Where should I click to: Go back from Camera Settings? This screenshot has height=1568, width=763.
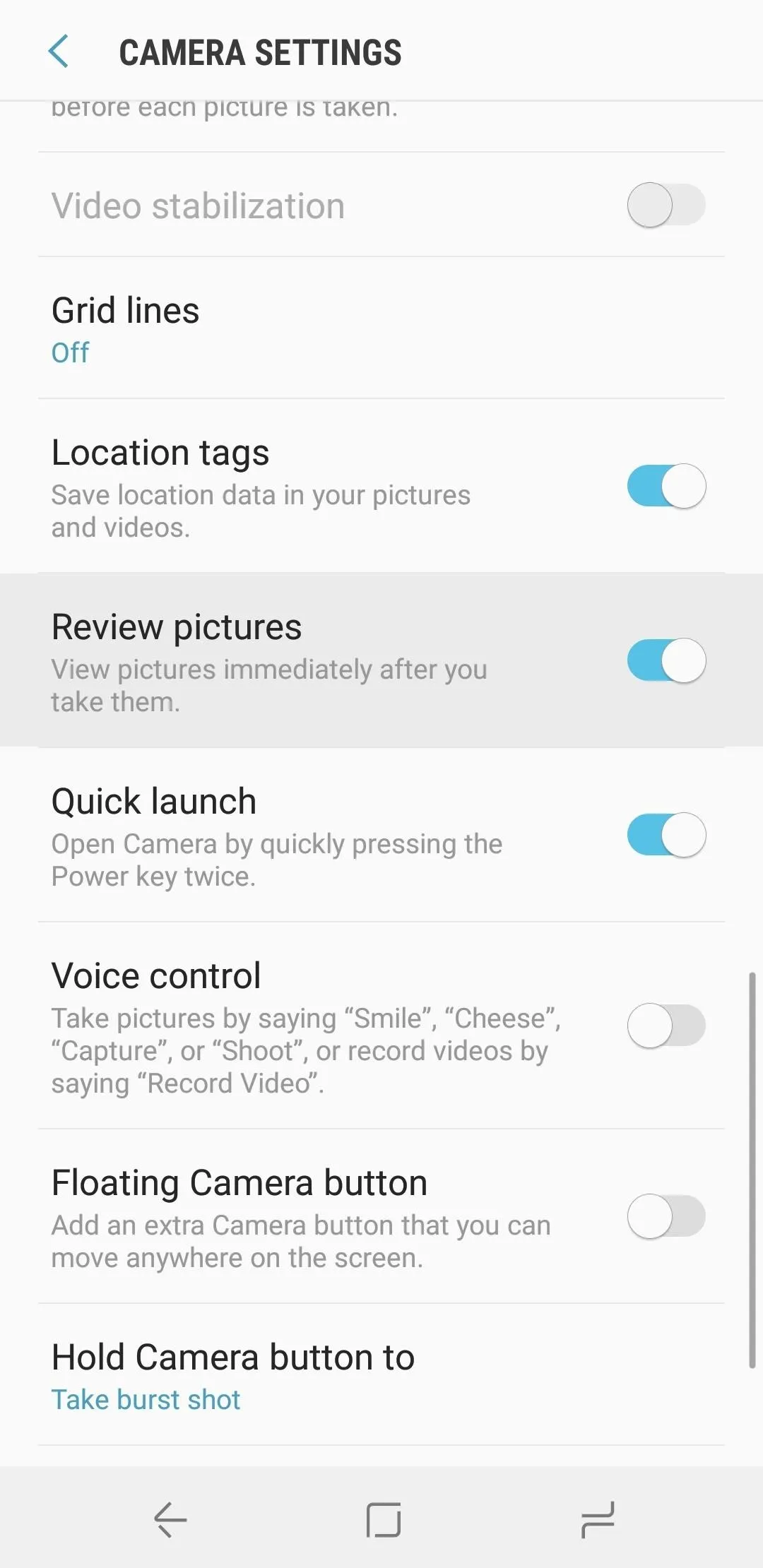(59, 52)
